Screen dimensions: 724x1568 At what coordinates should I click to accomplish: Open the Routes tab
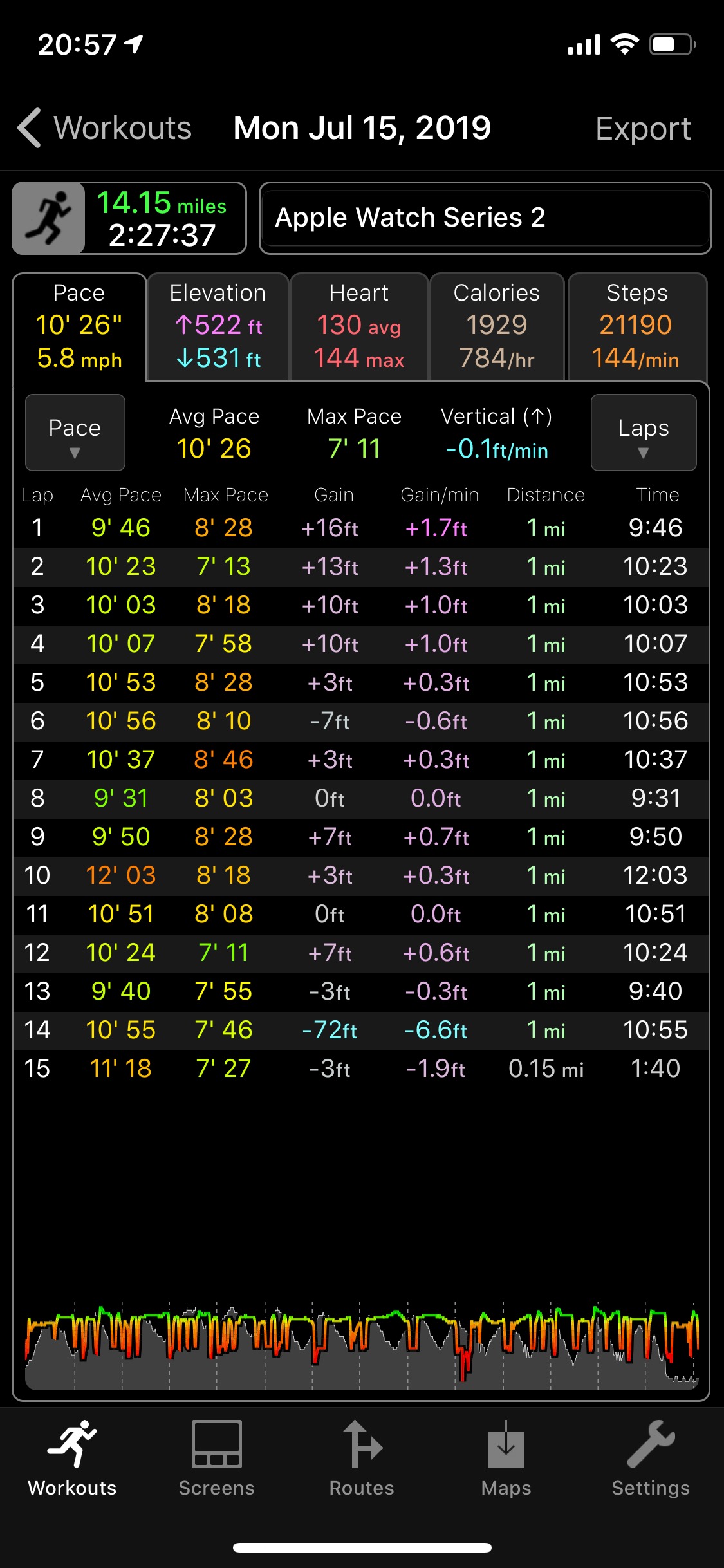[x=362, y=1459]
